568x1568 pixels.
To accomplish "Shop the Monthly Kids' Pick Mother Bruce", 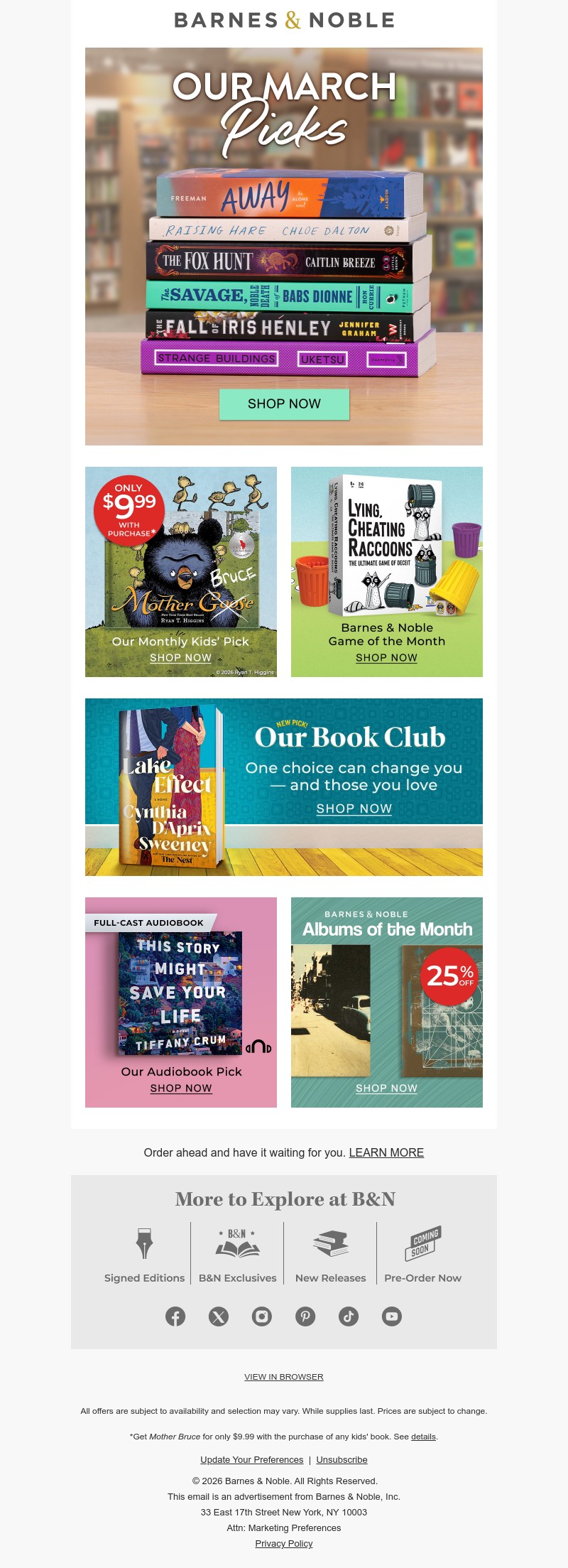I will click(x=180, y=658).
